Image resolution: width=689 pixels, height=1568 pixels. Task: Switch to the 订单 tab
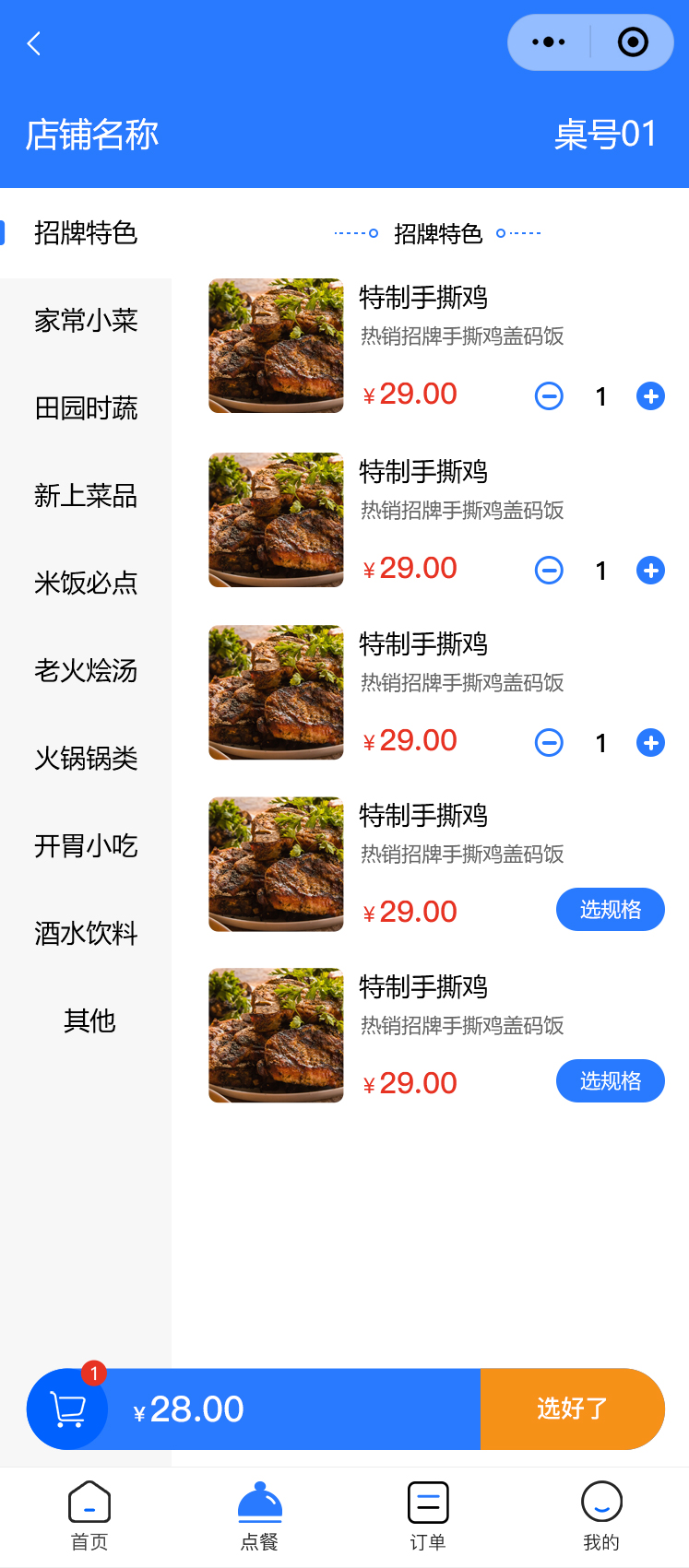coord(428,1515)
